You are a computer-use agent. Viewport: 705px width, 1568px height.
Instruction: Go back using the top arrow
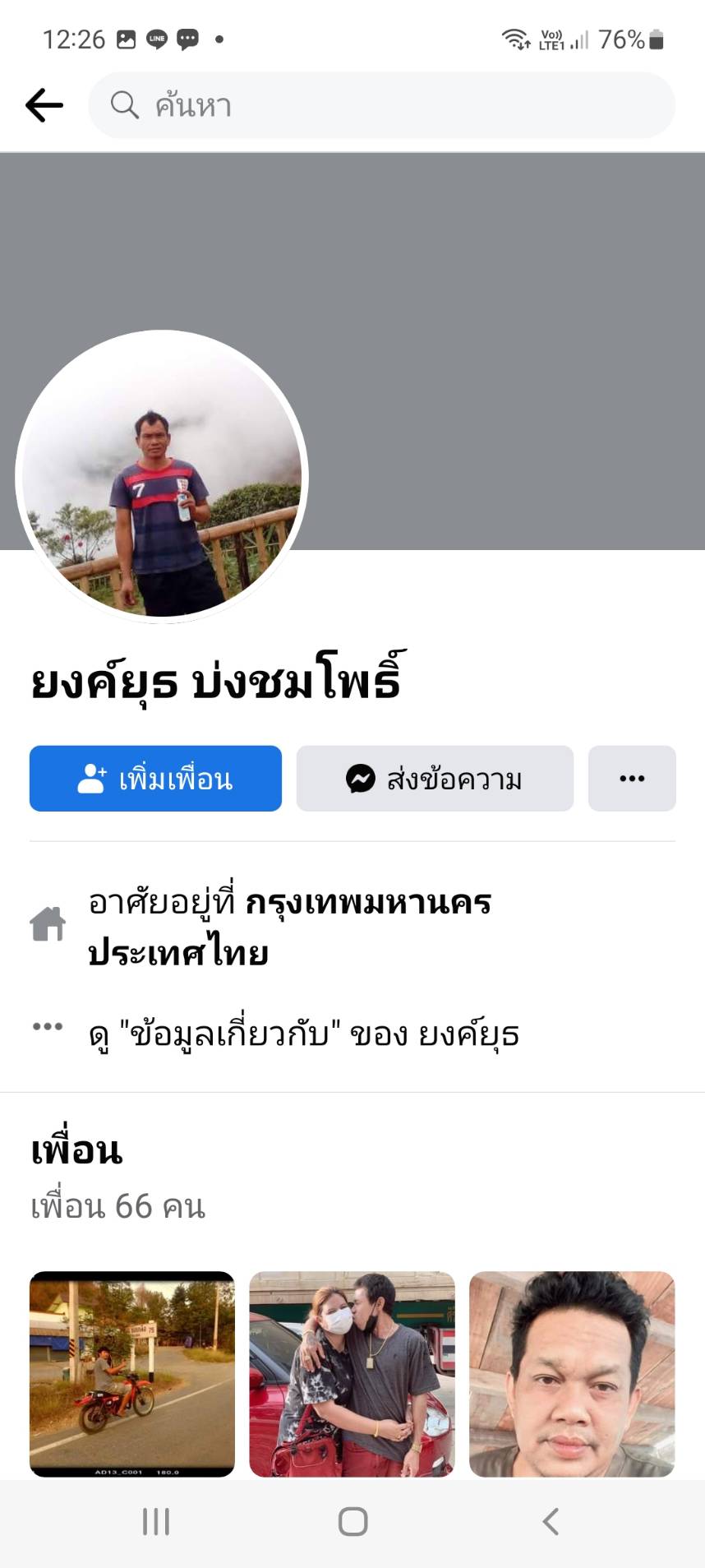tap(44, 105)
